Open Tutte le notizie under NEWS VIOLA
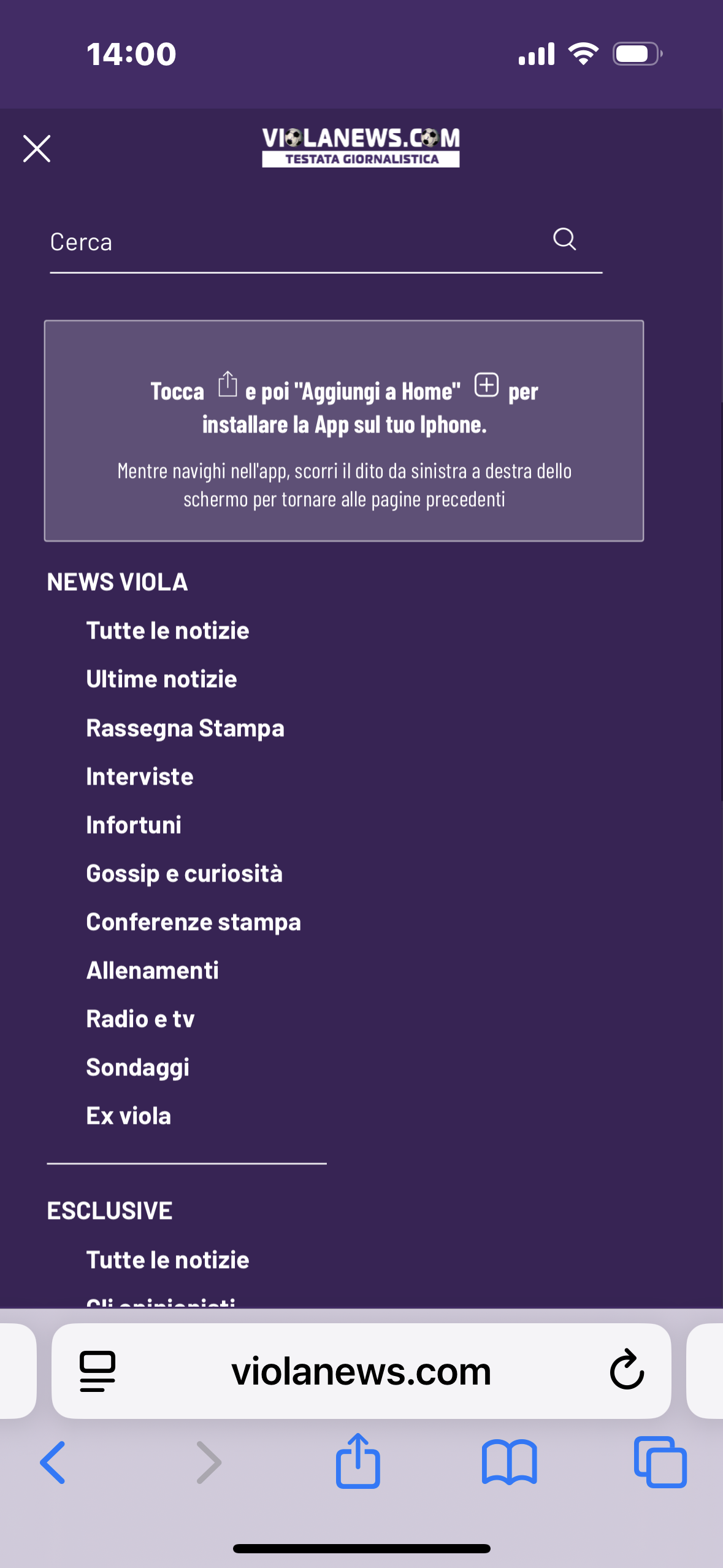Screen dimensions: 723x1568 (x=167, y=631)
